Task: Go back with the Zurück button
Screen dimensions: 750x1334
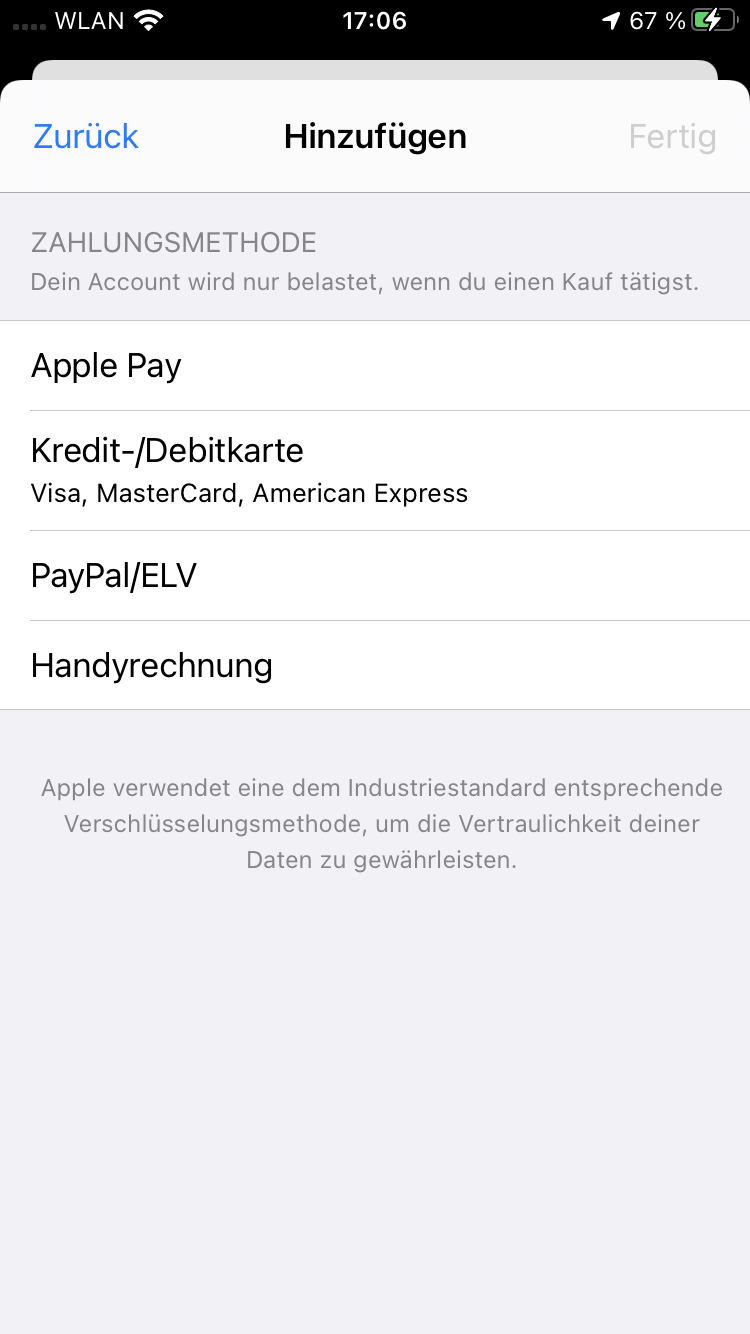Action: click(86, 137)
